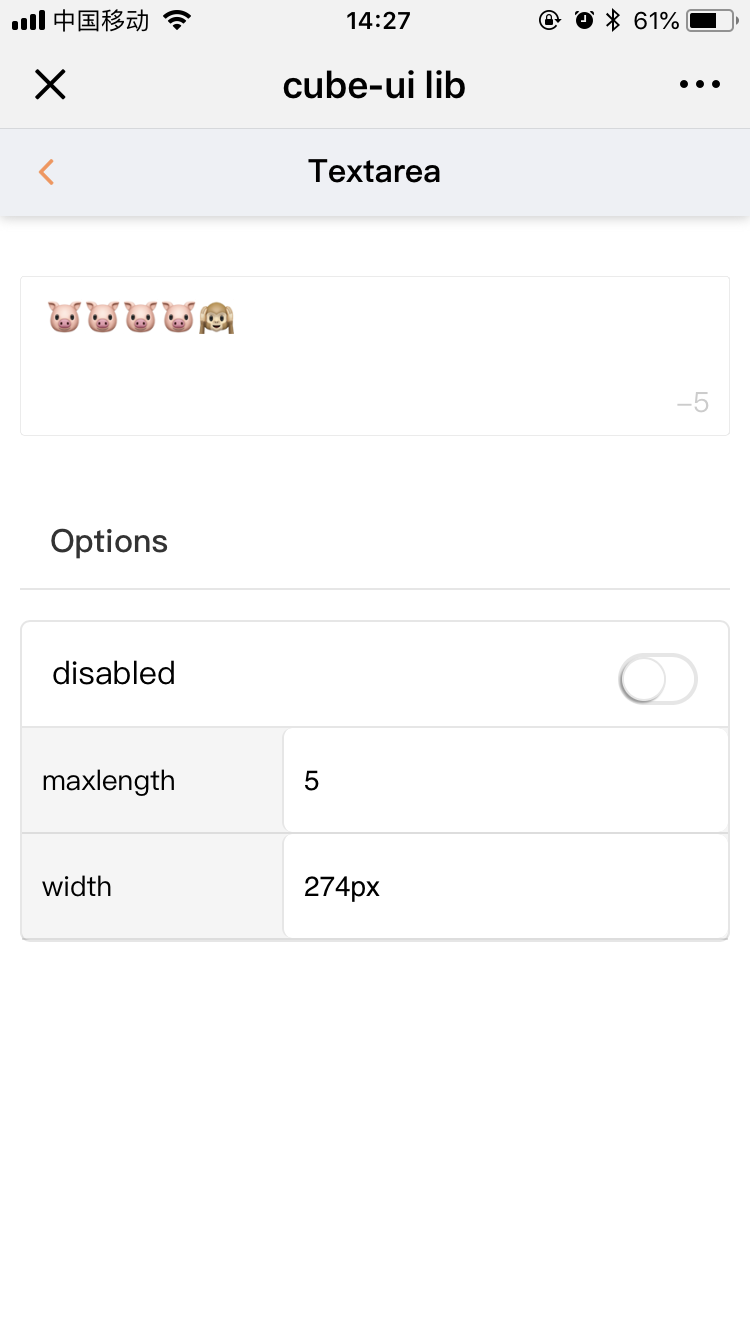Tap the orientation lock icon in the status bar
750x1334 pixels.
tap(549, 19)
